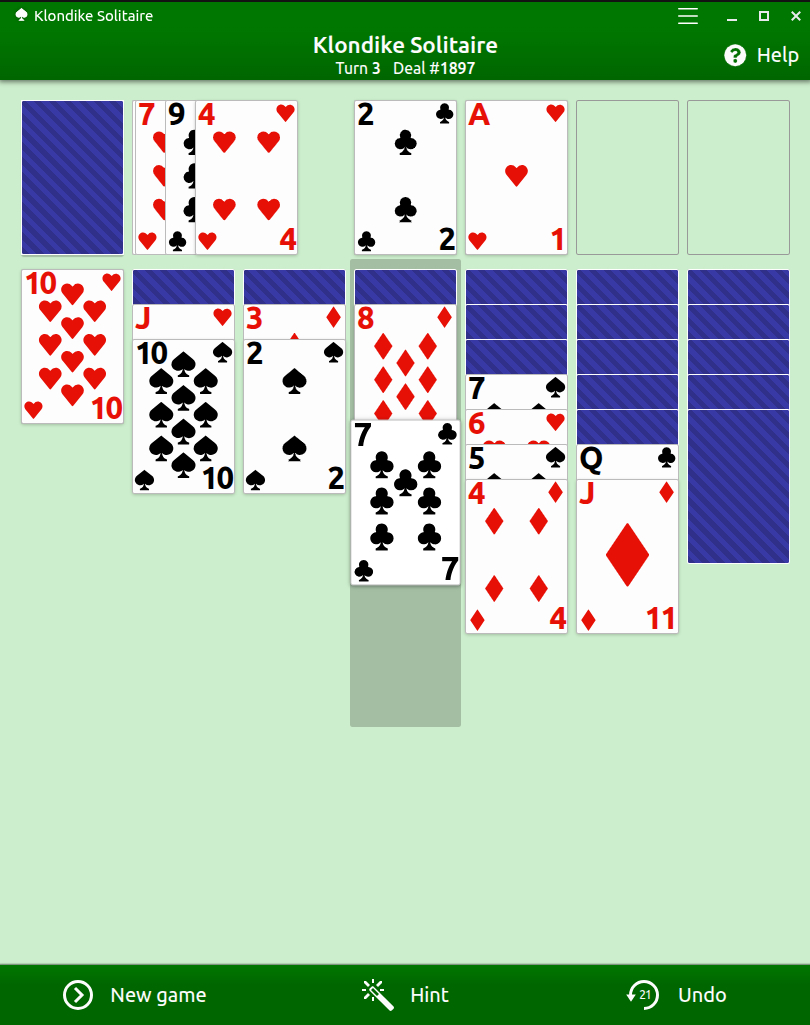Start a new game
The height and width of the screenshot is (1025, 810).
coord(135,995)
